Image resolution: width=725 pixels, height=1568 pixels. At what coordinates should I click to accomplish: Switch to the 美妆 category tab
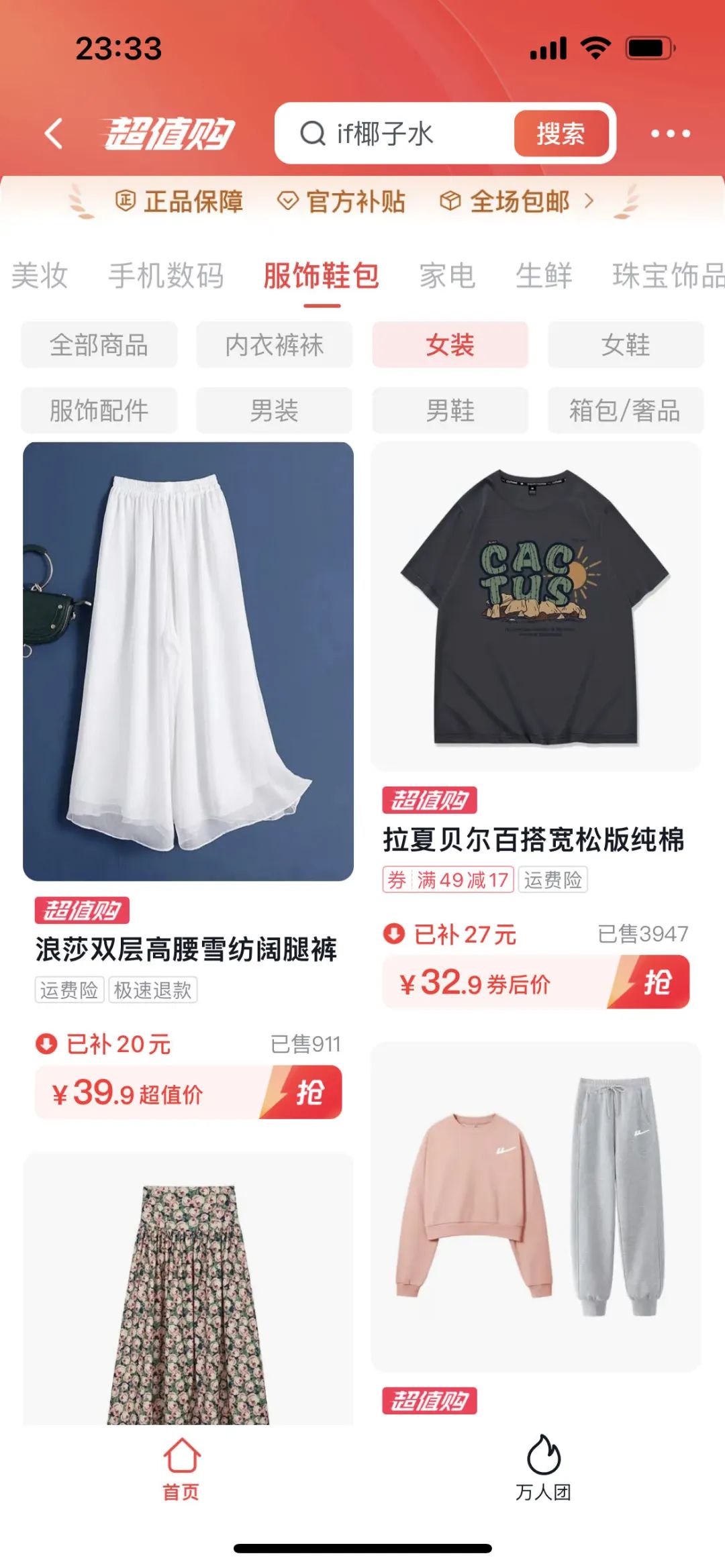click(39, 276)
